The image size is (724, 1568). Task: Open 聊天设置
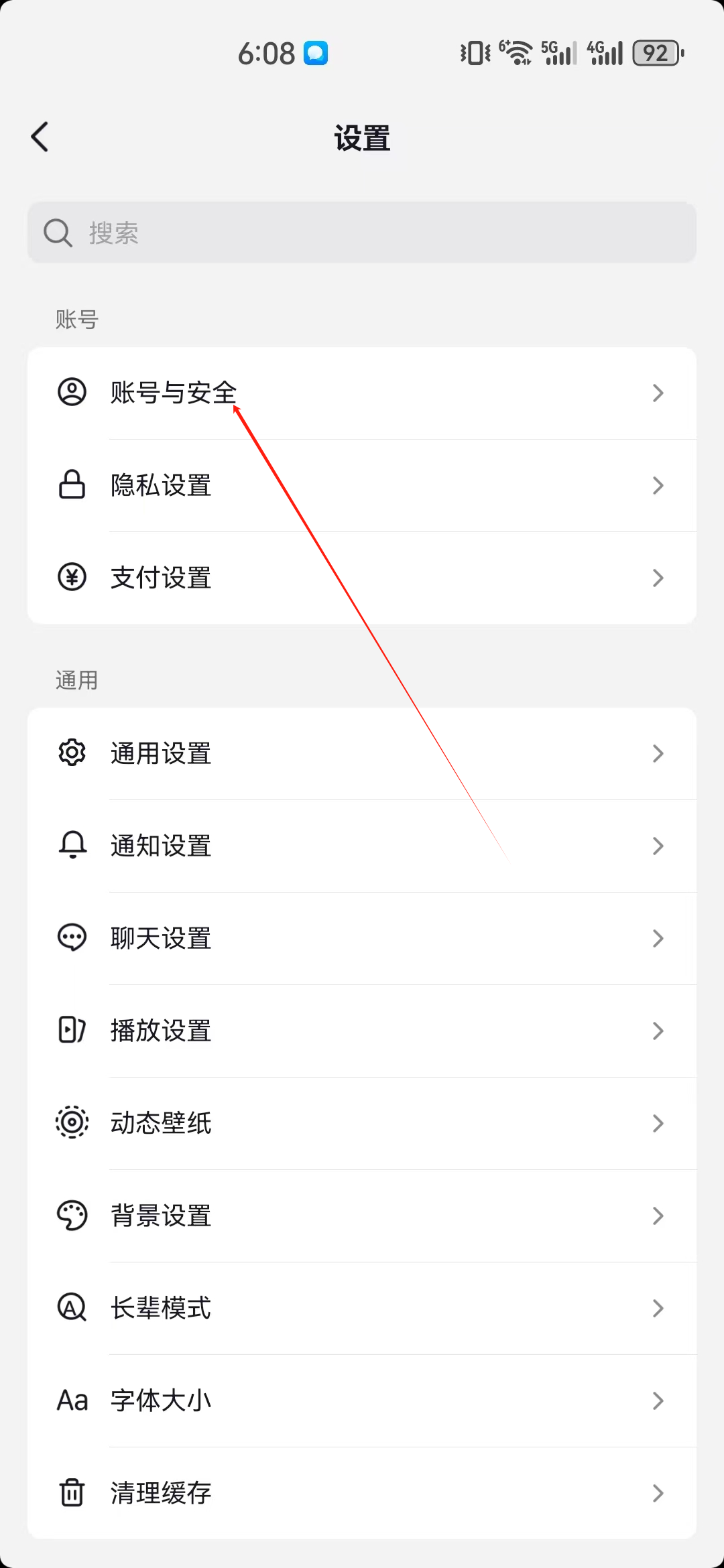(x=362, y=938)
